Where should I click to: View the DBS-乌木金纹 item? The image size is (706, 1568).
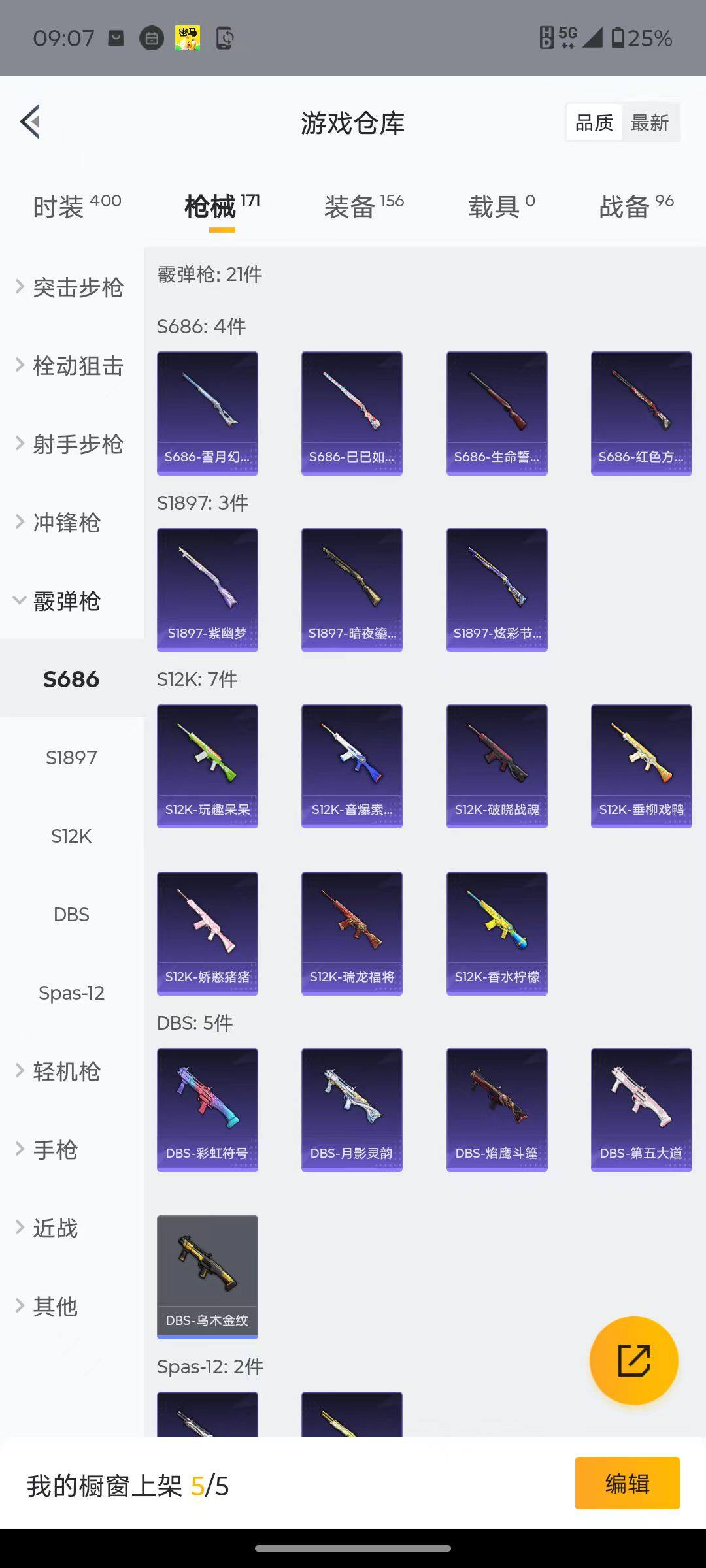[207, 1277]
